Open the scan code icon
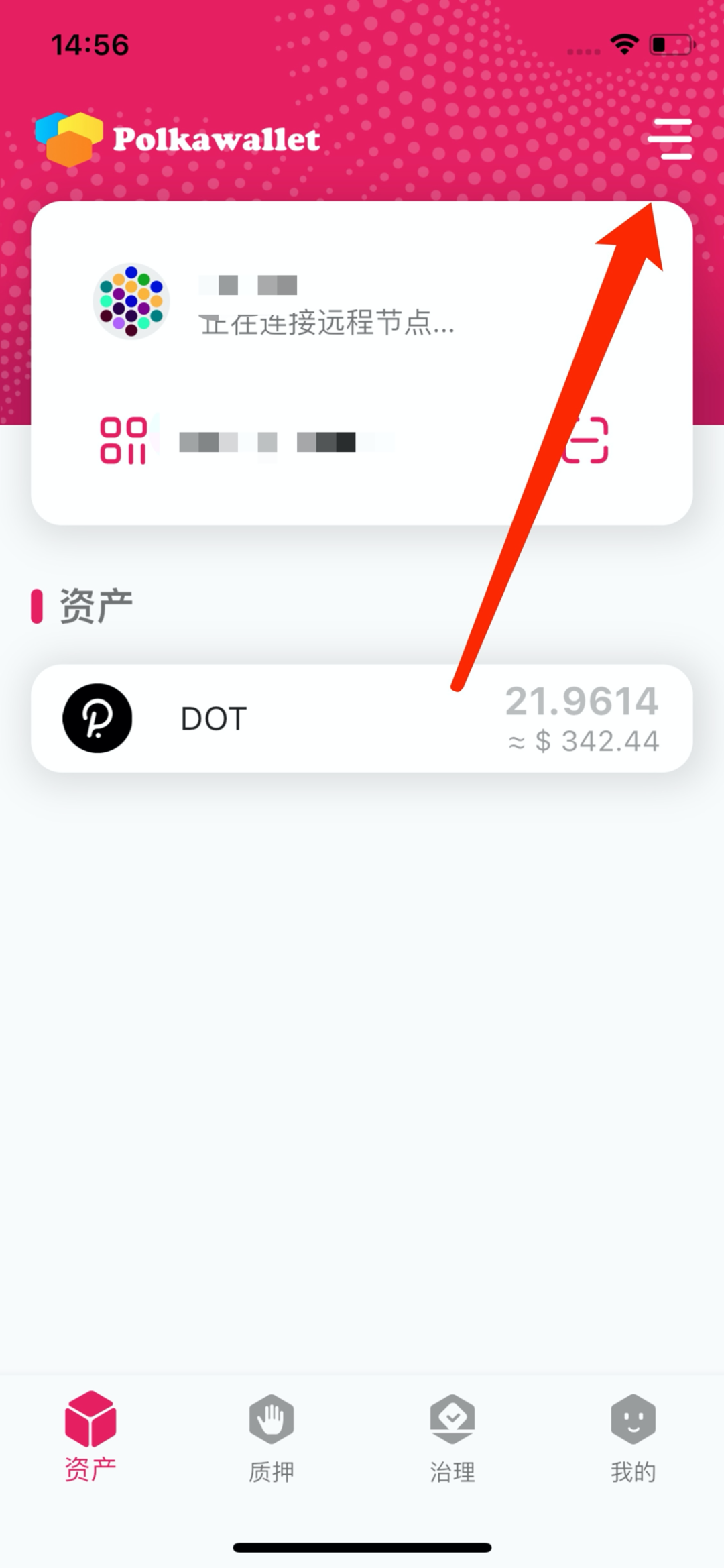 pyautogui.click(x=585, y=441)
